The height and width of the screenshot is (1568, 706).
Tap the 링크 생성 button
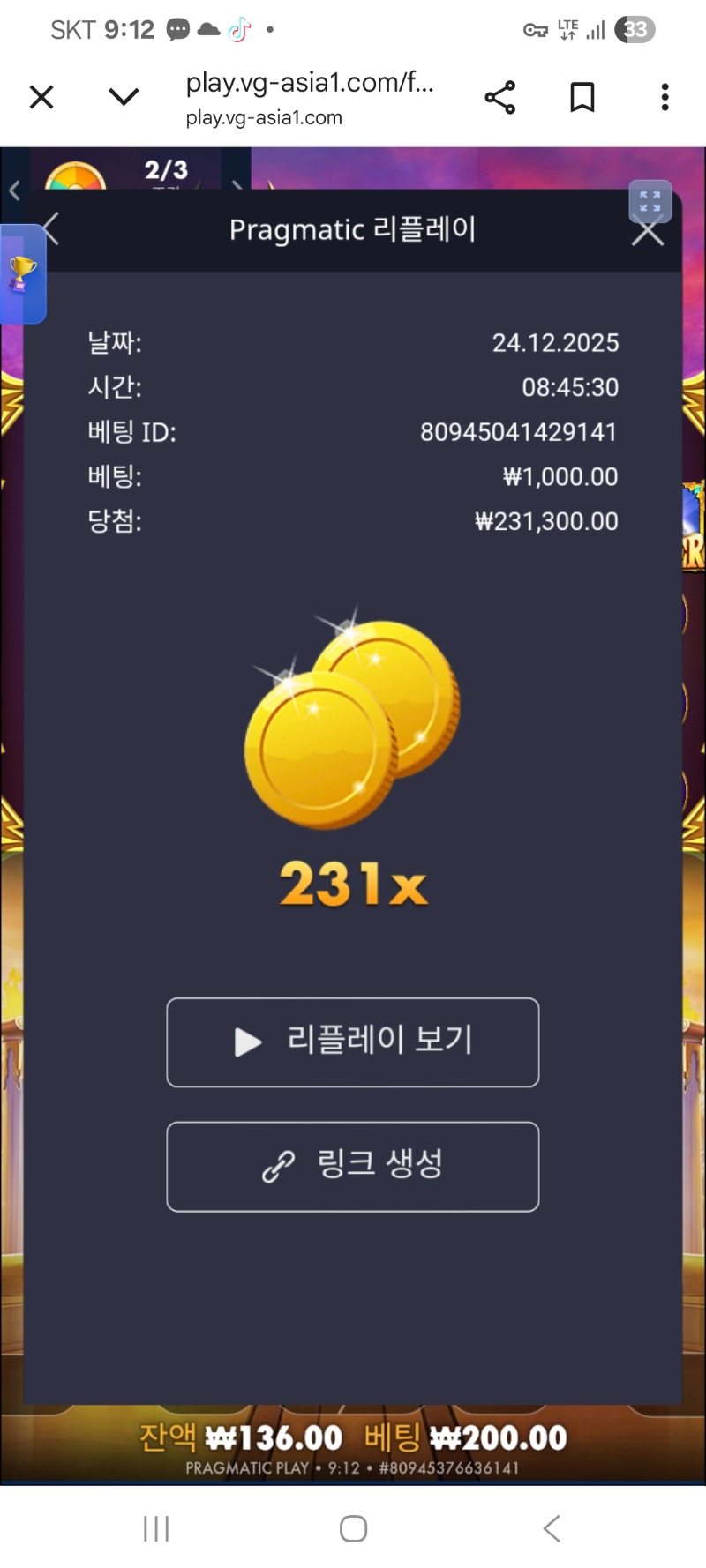click(353, 1166)
